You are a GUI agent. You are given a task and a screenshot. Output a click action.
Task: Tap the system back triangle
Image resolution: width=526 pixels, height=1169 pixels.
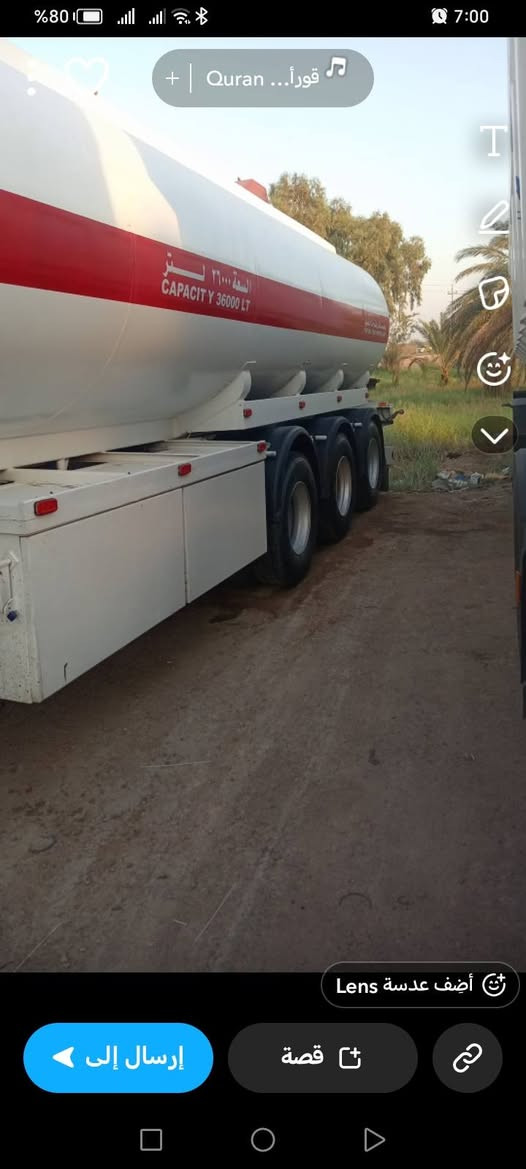coord(373,1139)
